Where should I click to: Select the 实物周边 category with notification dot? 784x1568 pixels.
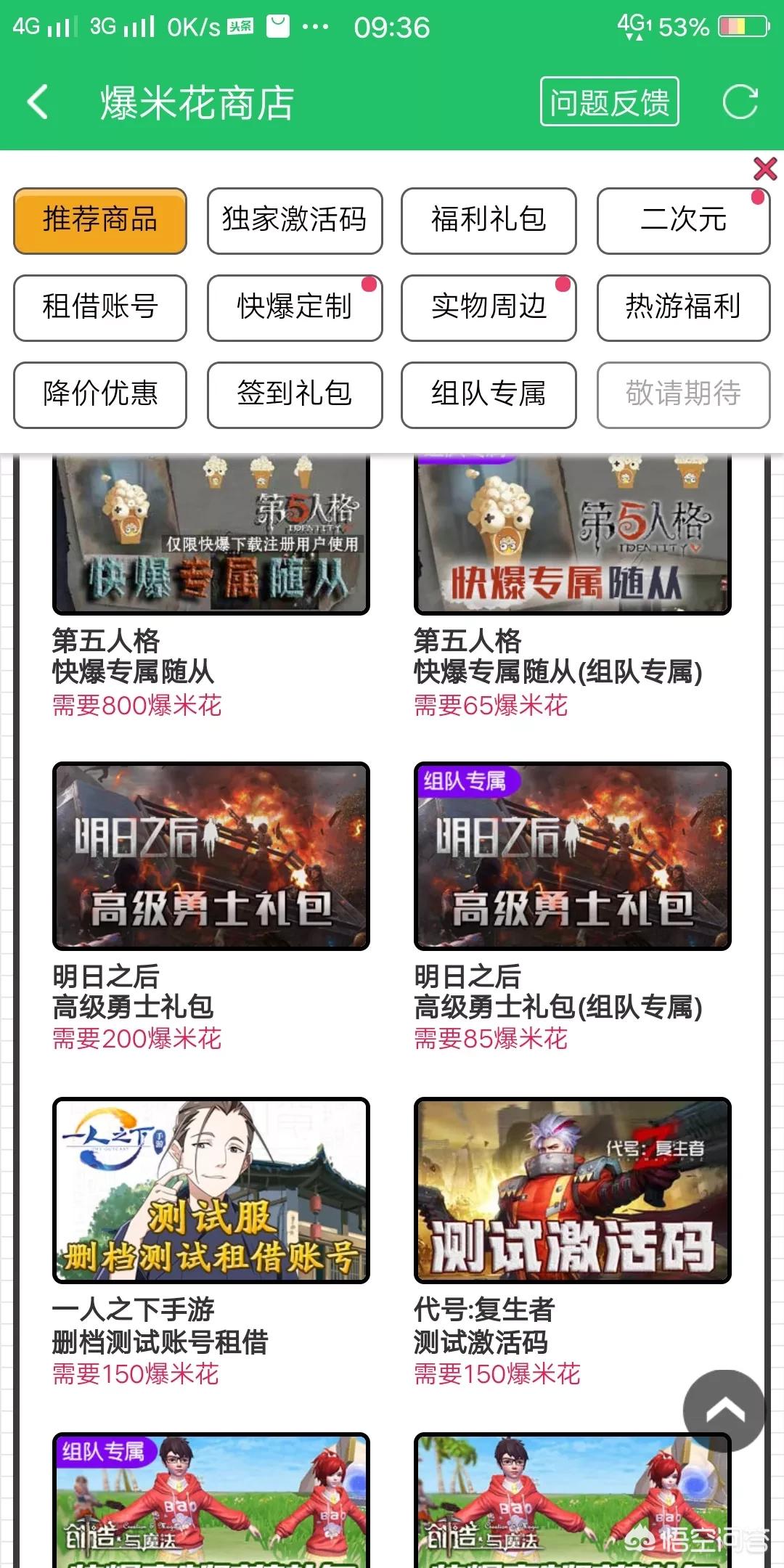(x=488, y=309)
